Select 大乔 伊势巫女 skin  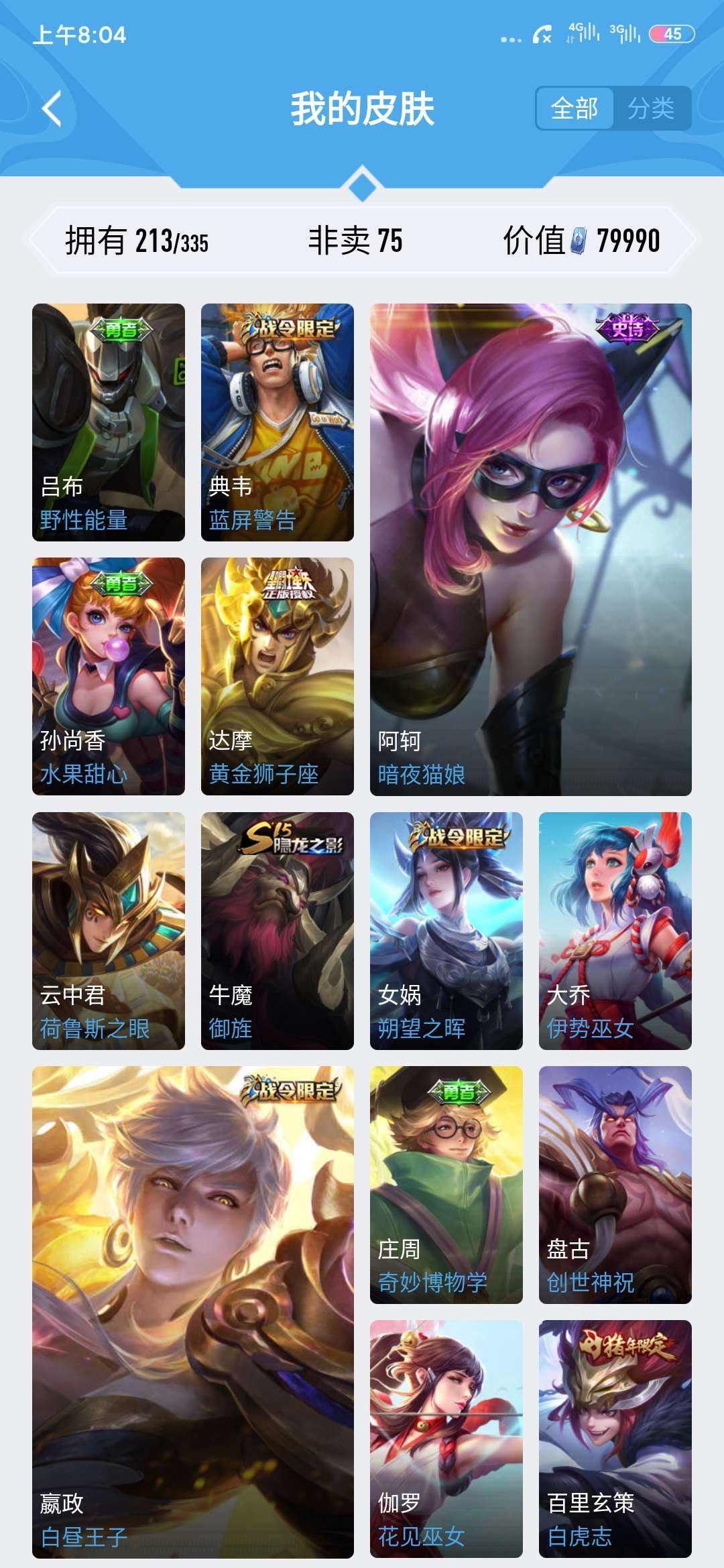pos(615,931)
